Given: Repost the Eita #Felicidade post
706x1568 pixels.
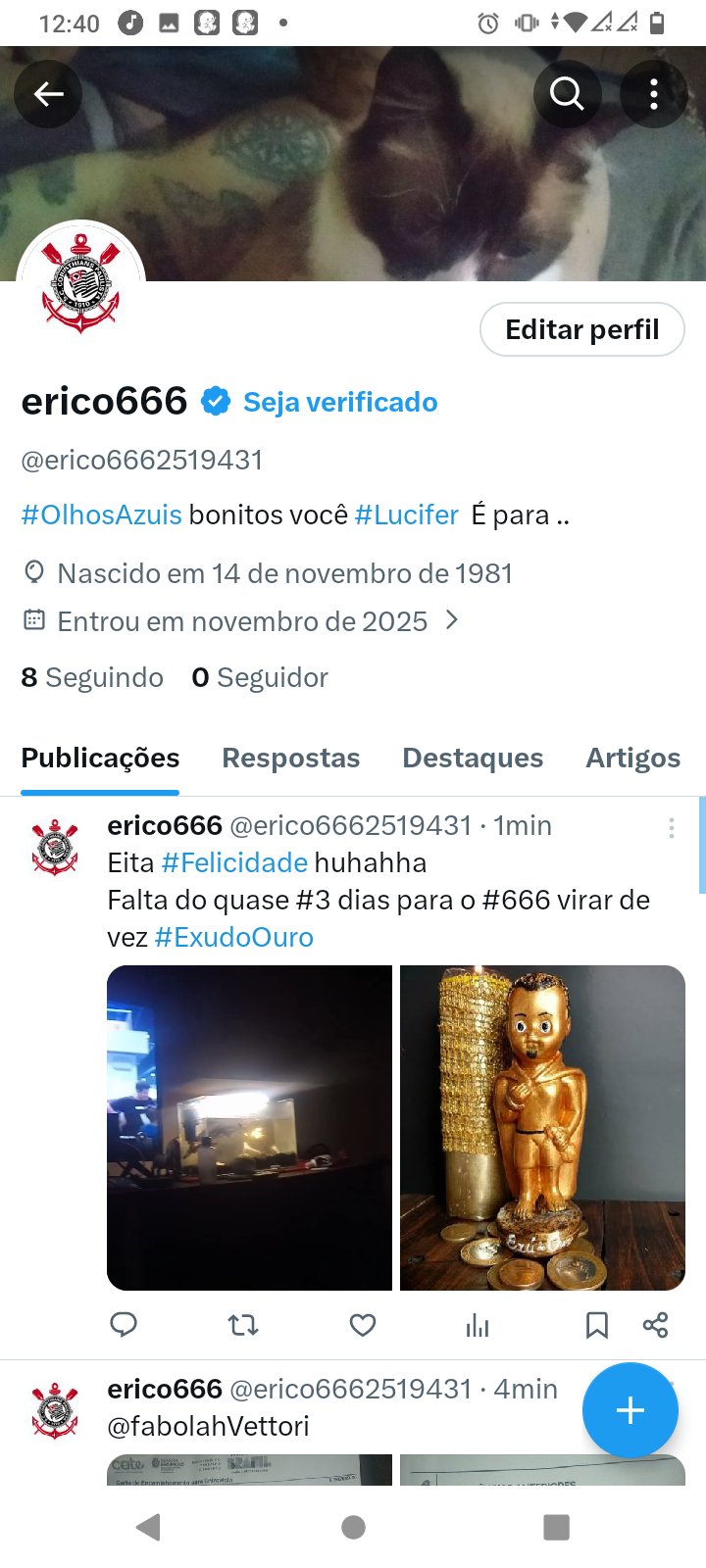Looking at the screenshot, I should 242,1326.
